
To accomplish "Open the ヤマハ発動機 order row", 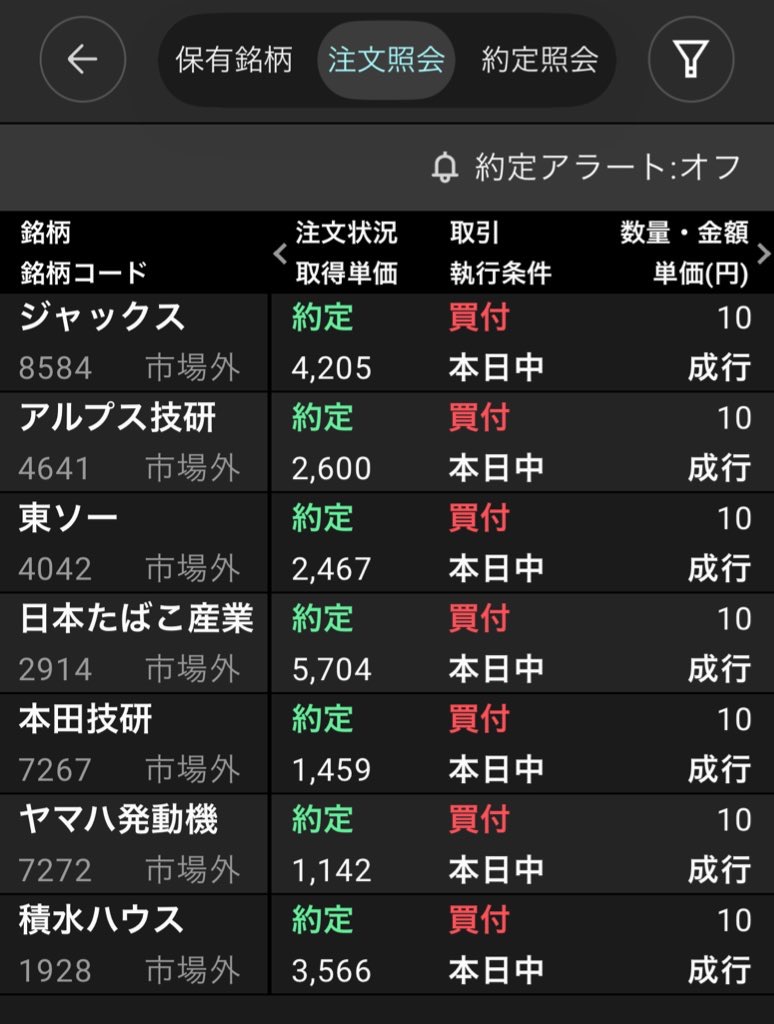I will pos(387,844).
